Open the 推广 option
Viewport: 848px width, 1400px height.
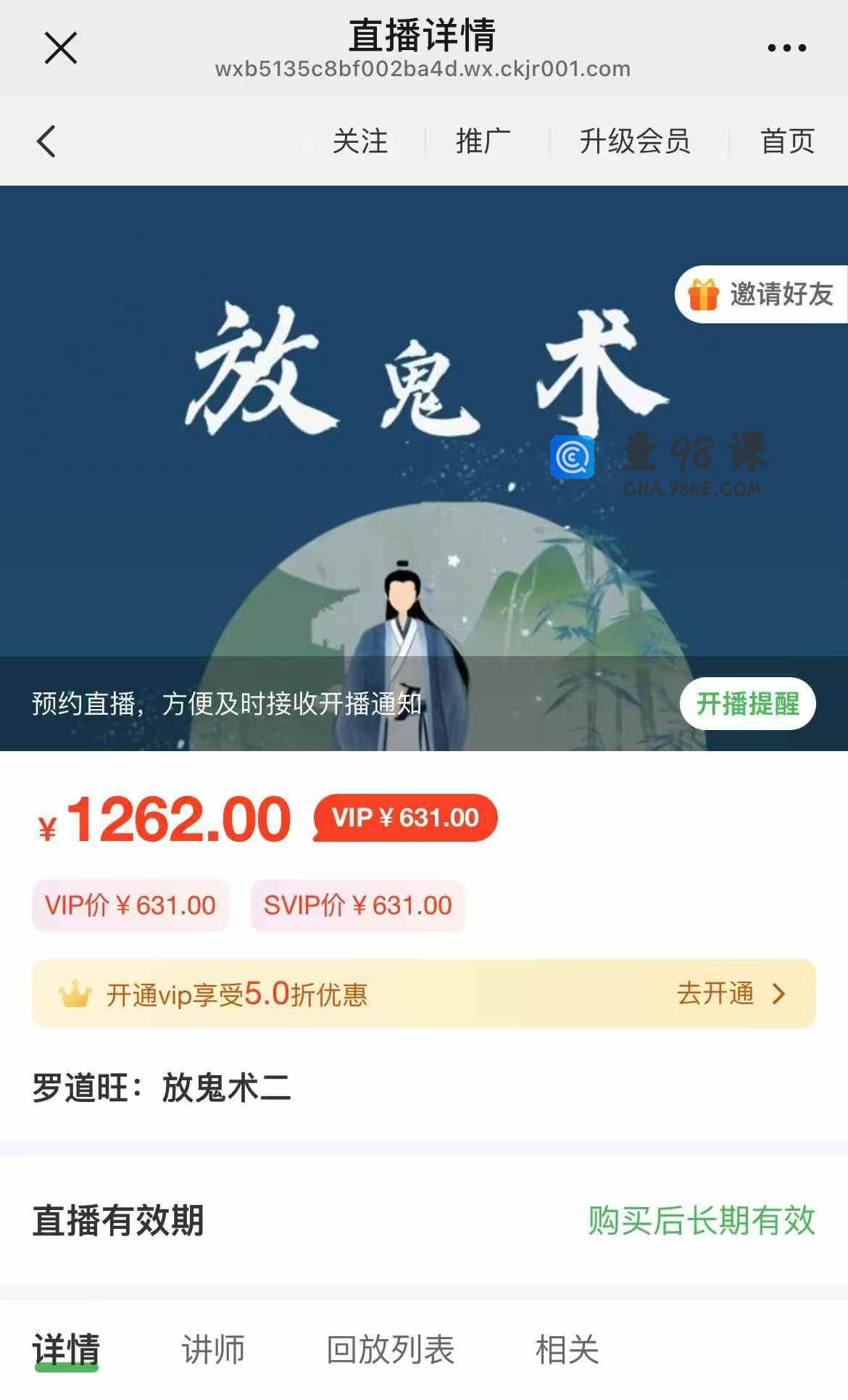point(483,141)
